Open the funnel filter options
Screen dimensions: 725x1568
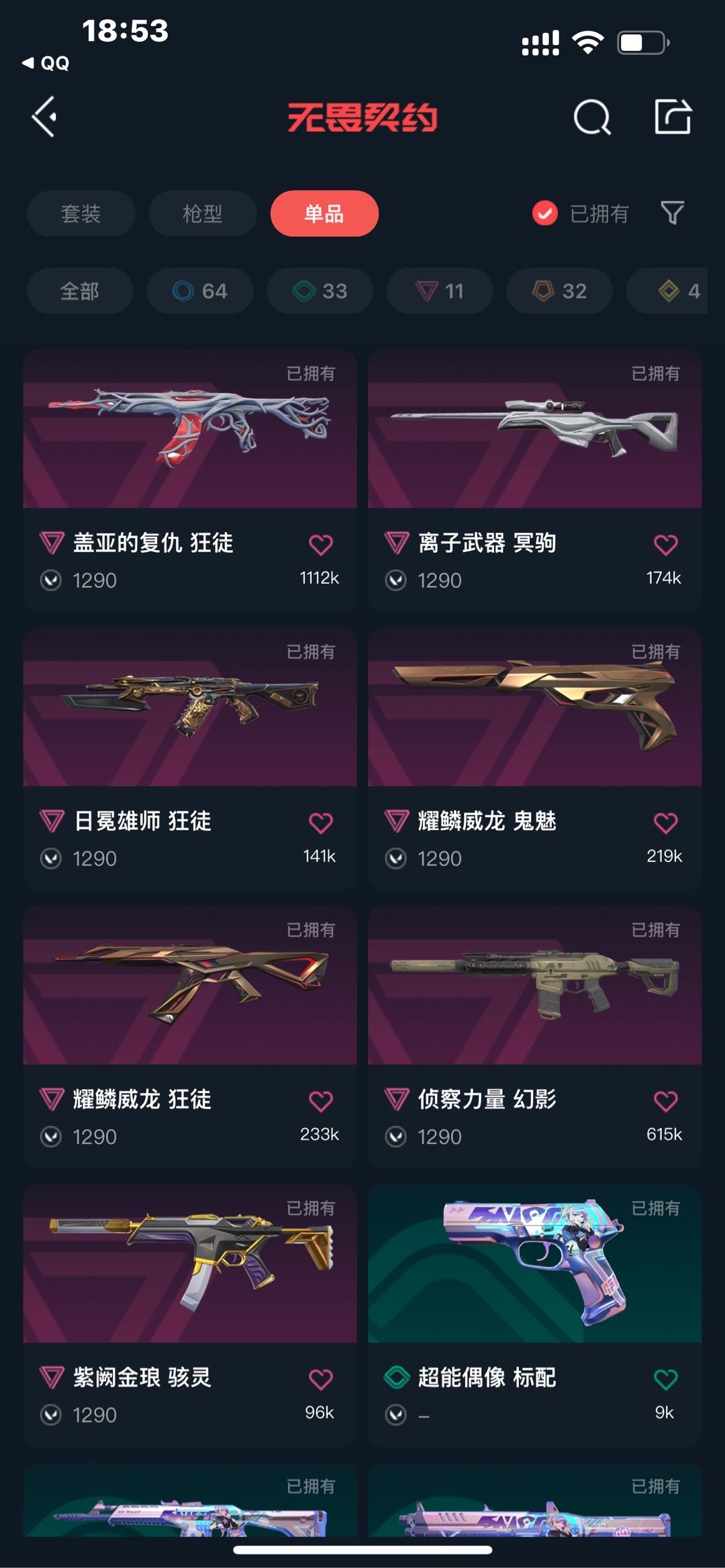(672, 213)
